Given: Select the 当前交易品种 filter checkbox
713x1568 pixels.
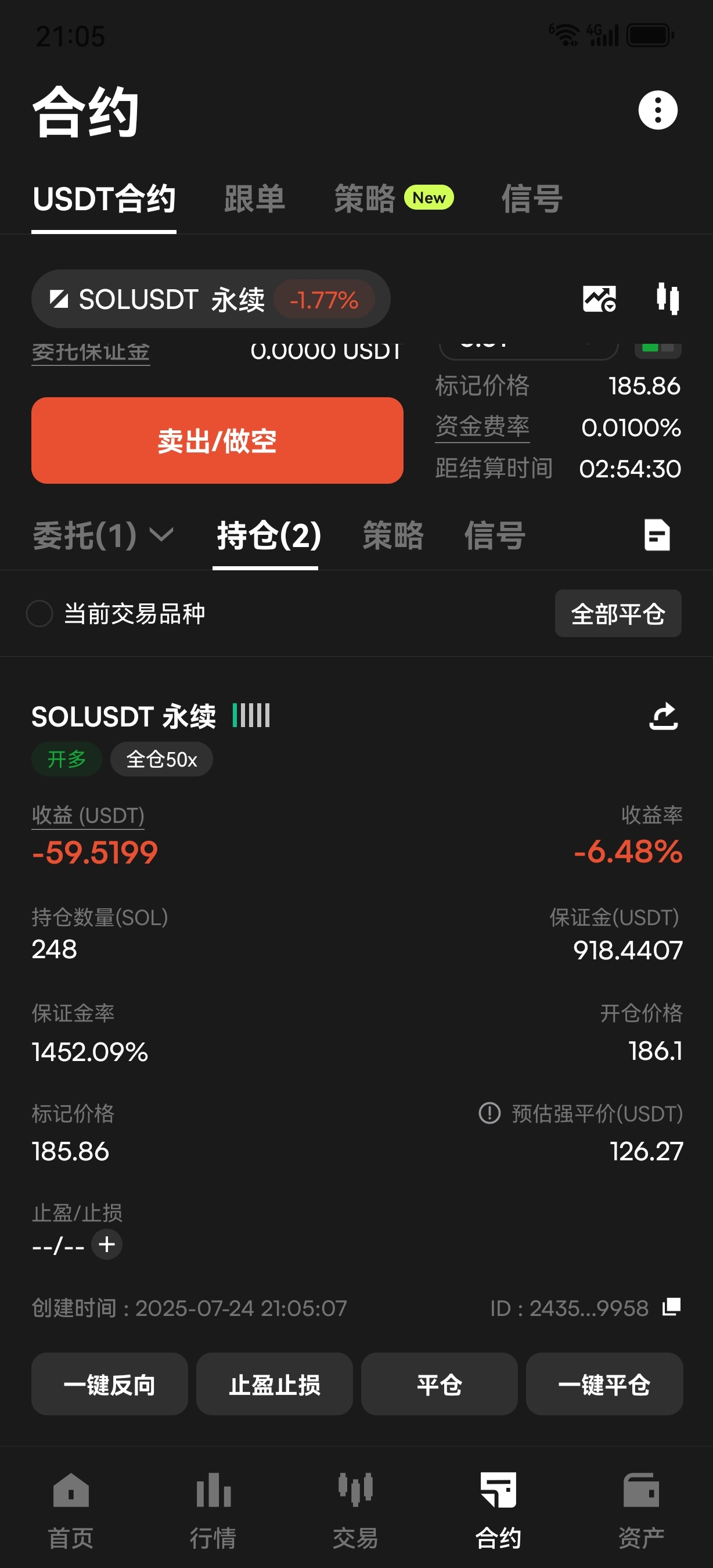Looking at the screenshot, I should (x=39, y=614).
